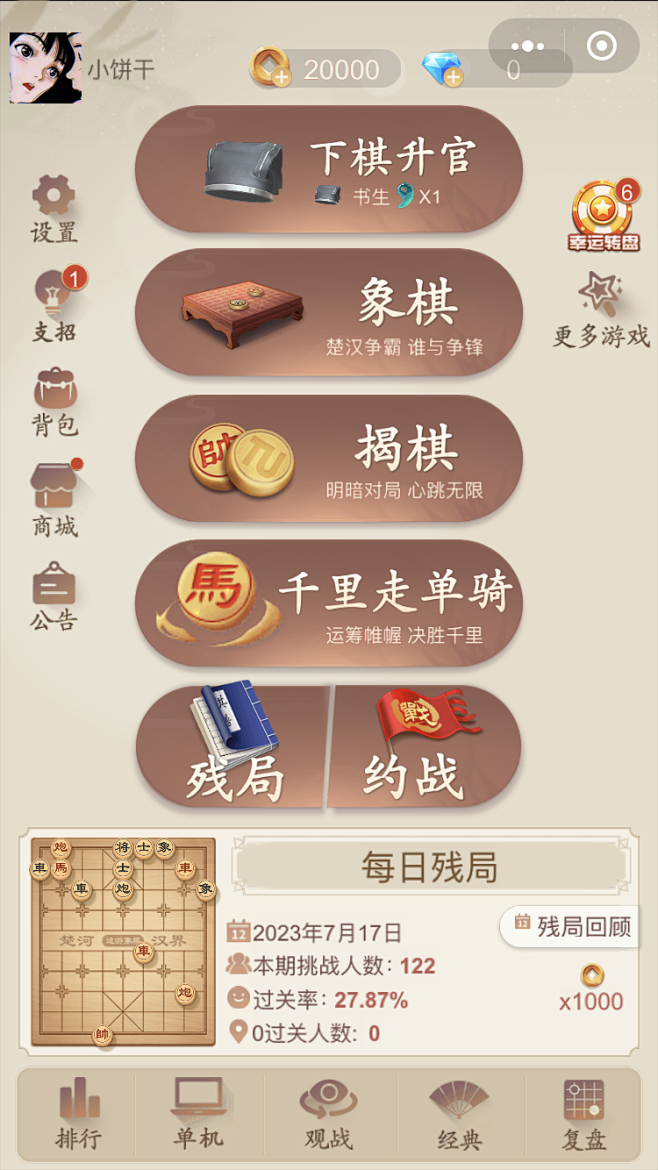
Task: Open the 复盘 replay tab
Action: pos(583,1116)
